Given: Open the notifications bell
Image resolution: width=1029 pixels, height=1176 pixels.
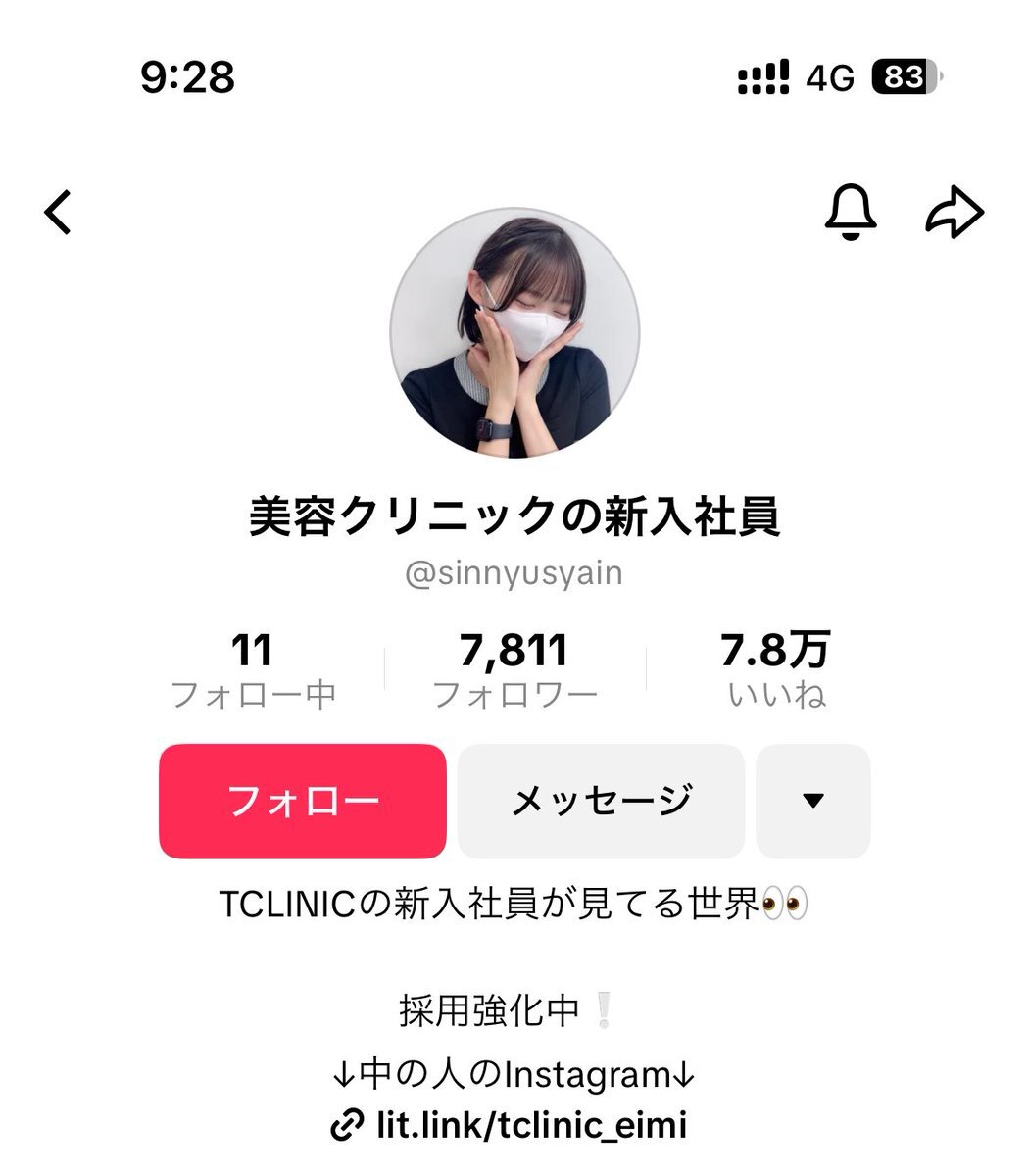Looking at the screenshot, I should (x=850, y=211).
